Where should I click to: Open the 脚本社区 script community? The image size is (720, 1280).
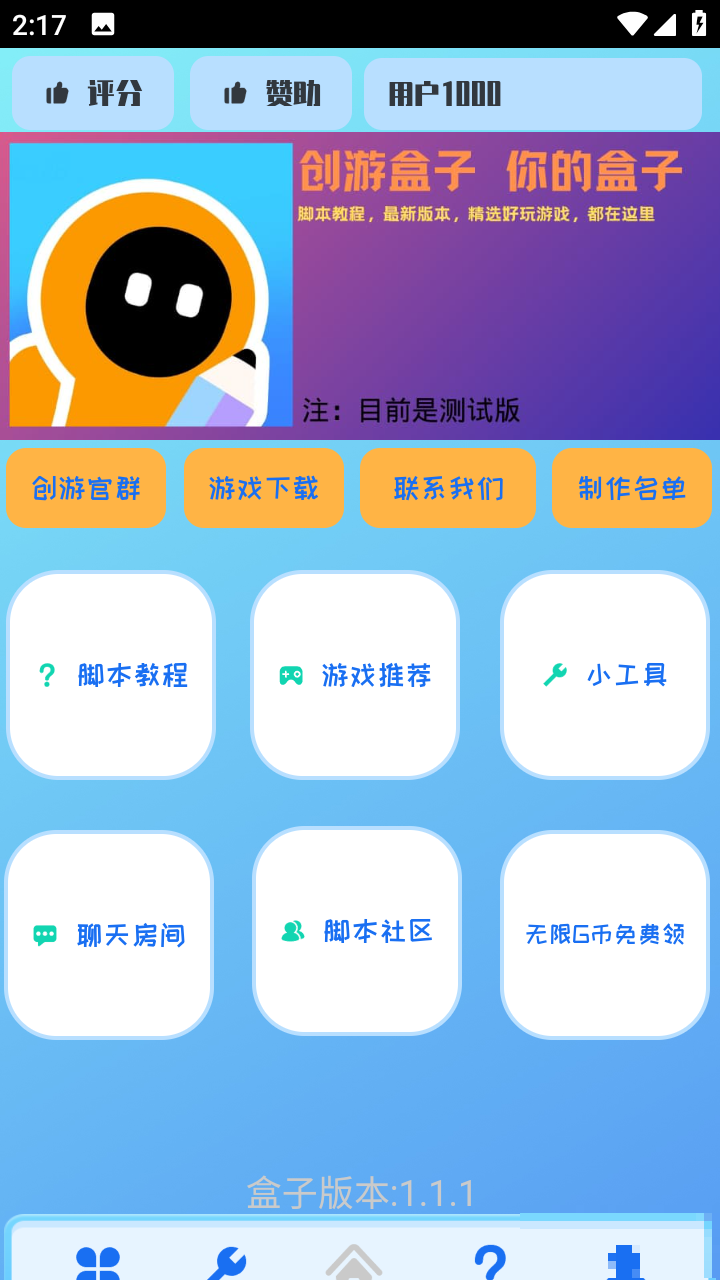(357, 931)
